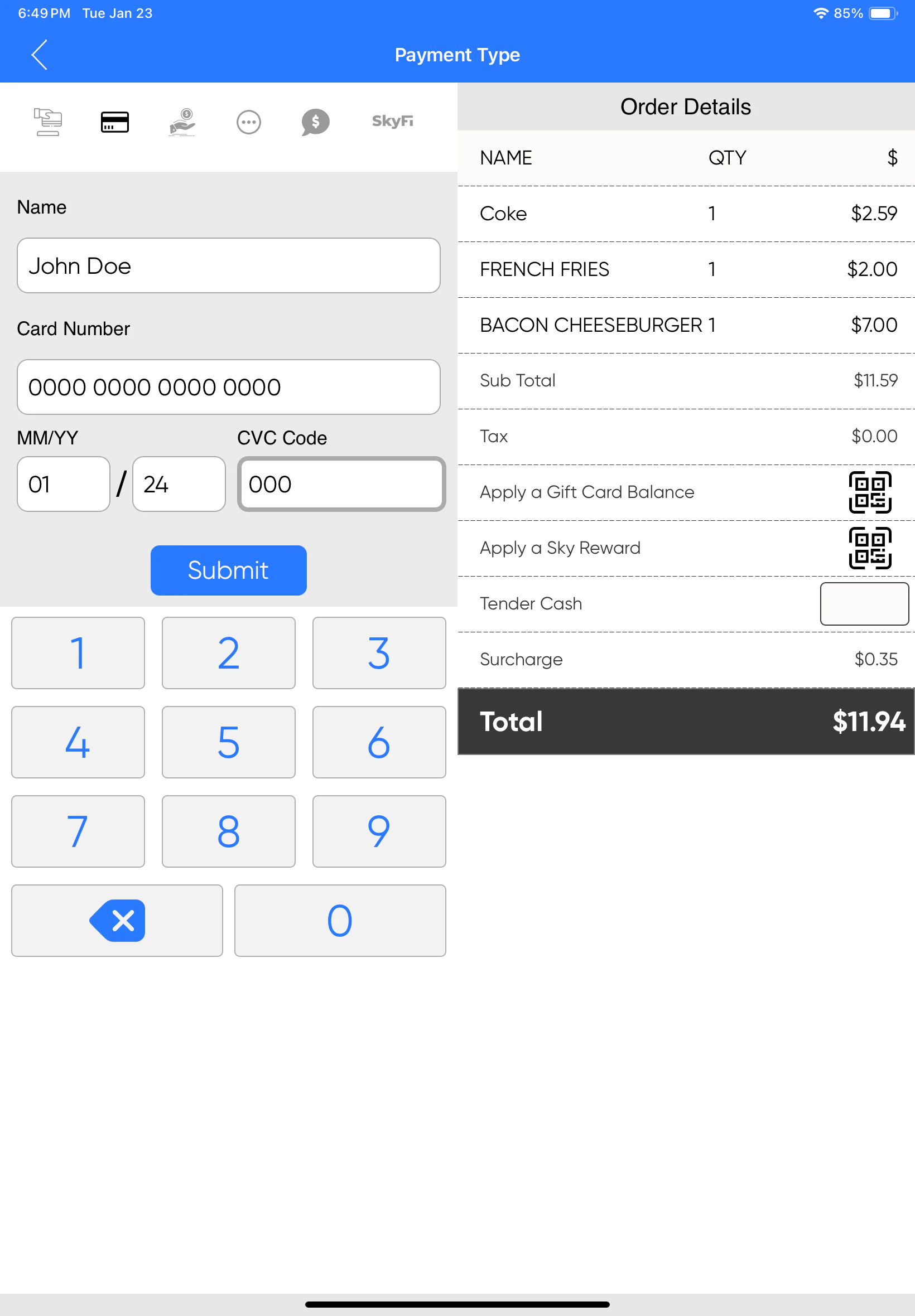Focus the Card Number field
Image resolution: width=915 pixels, height=1316 pixels.
coord(228,388)
